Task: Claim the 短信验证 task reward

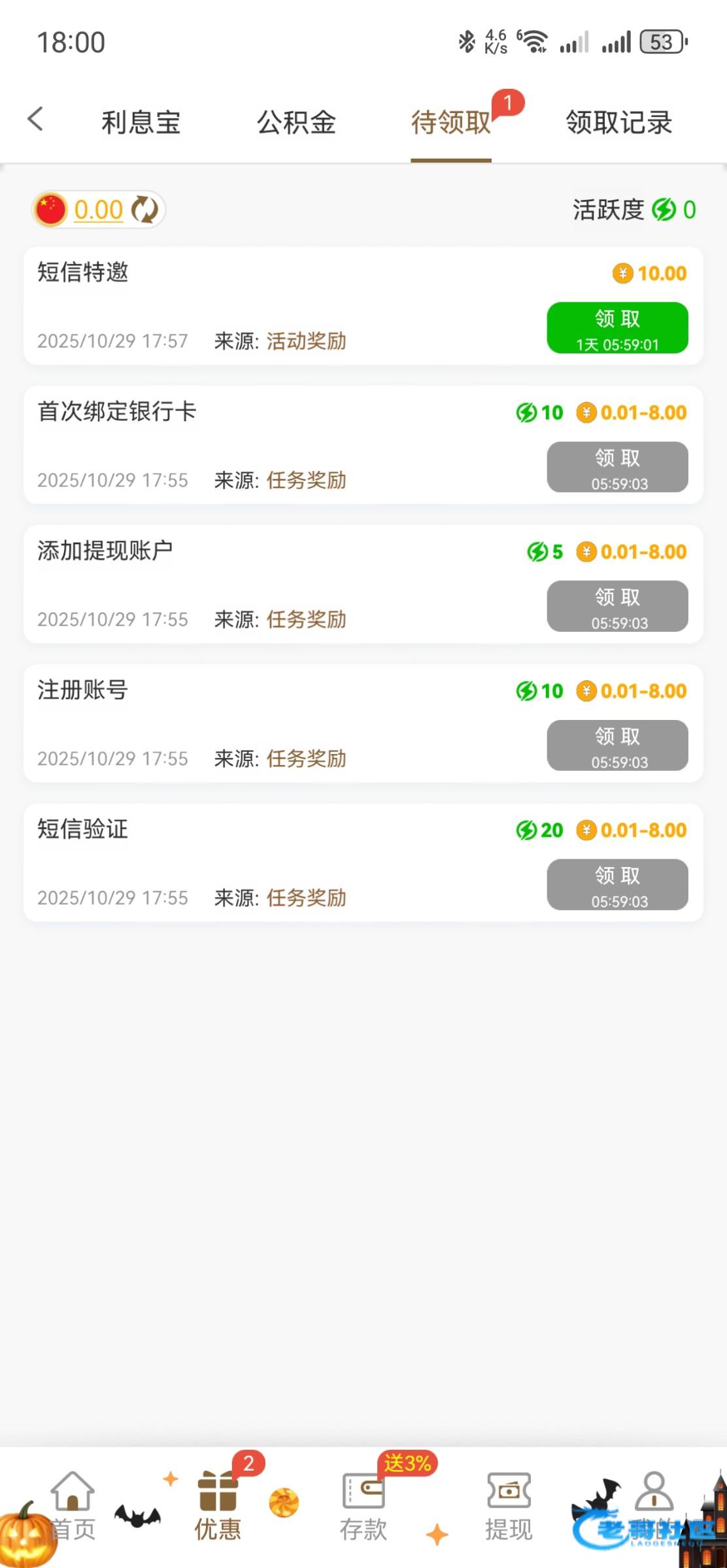Action: (x=617, y=884)
